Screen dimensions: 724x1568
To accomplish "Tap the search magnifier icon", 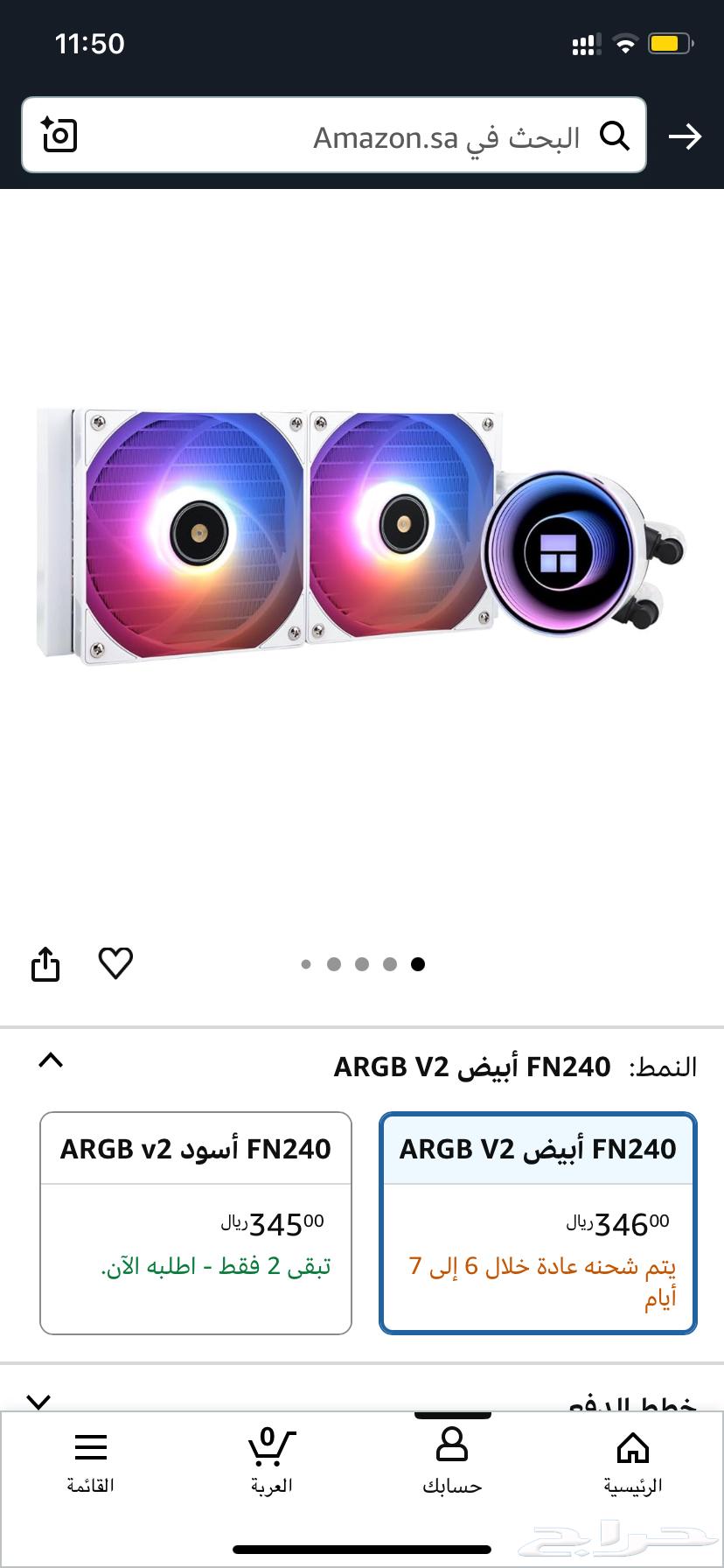I will (616, 136).
